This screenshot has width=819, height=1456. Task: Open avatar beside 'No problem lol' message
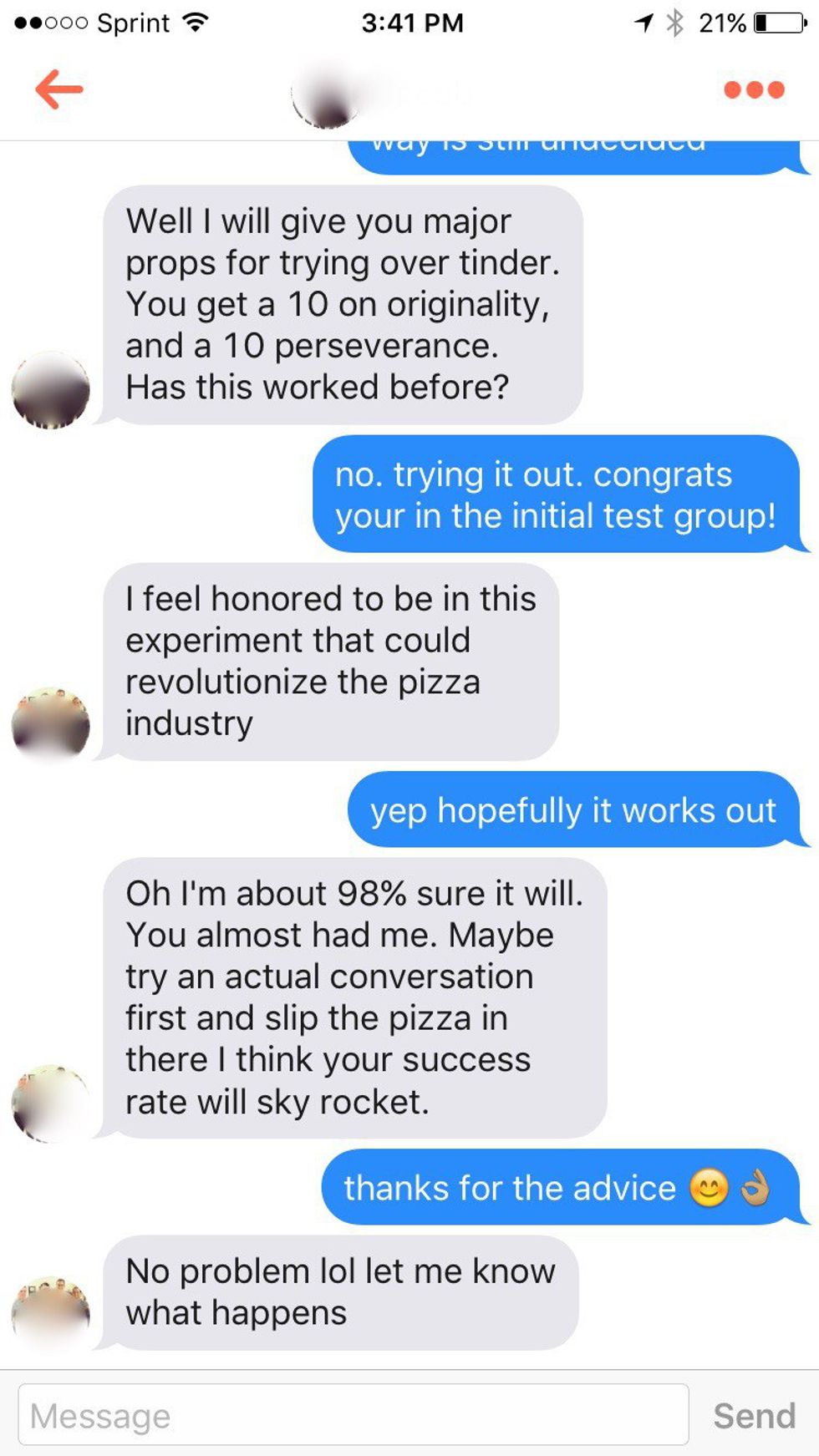(x=51, y=1312)
